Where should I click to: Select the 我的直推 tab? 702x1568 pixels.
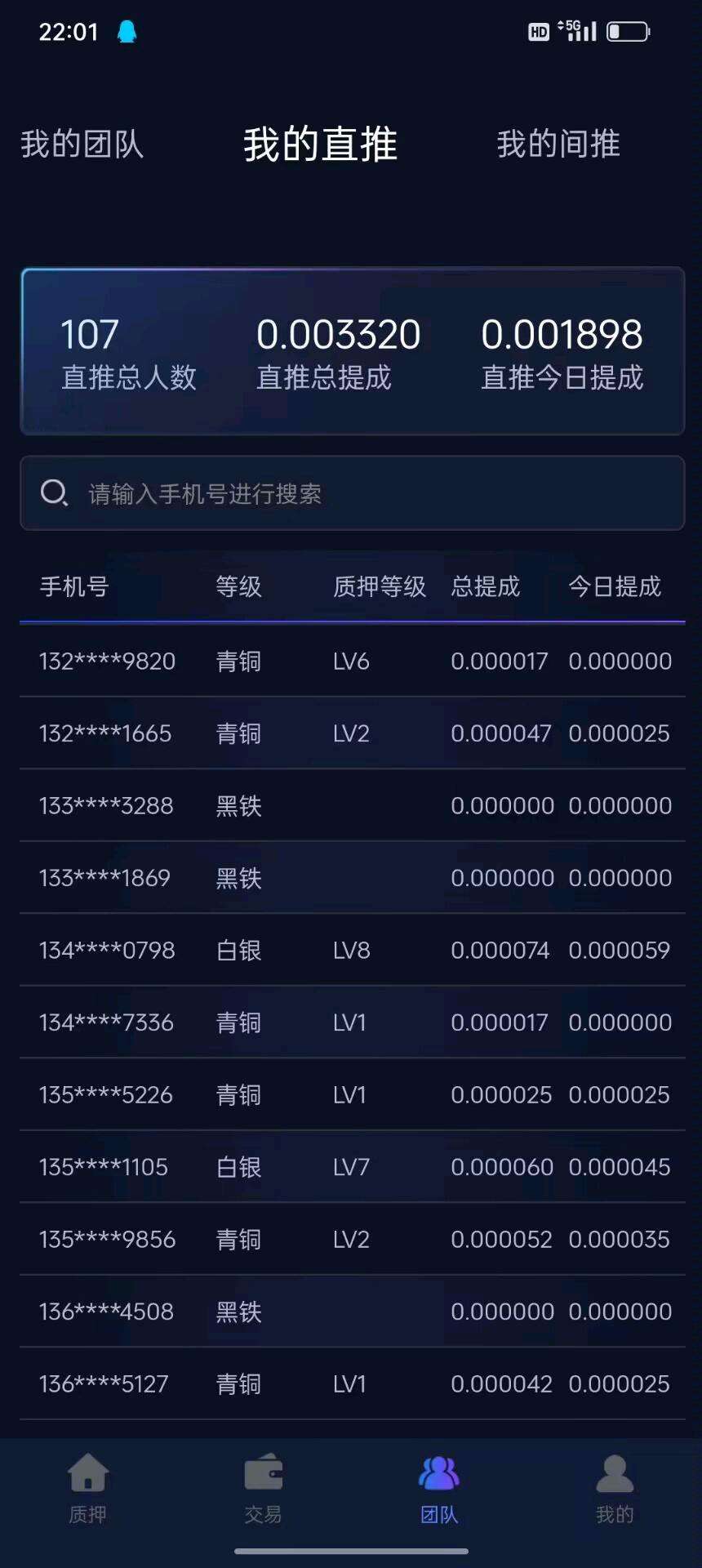pyautogui.click(x=320, y=145)
